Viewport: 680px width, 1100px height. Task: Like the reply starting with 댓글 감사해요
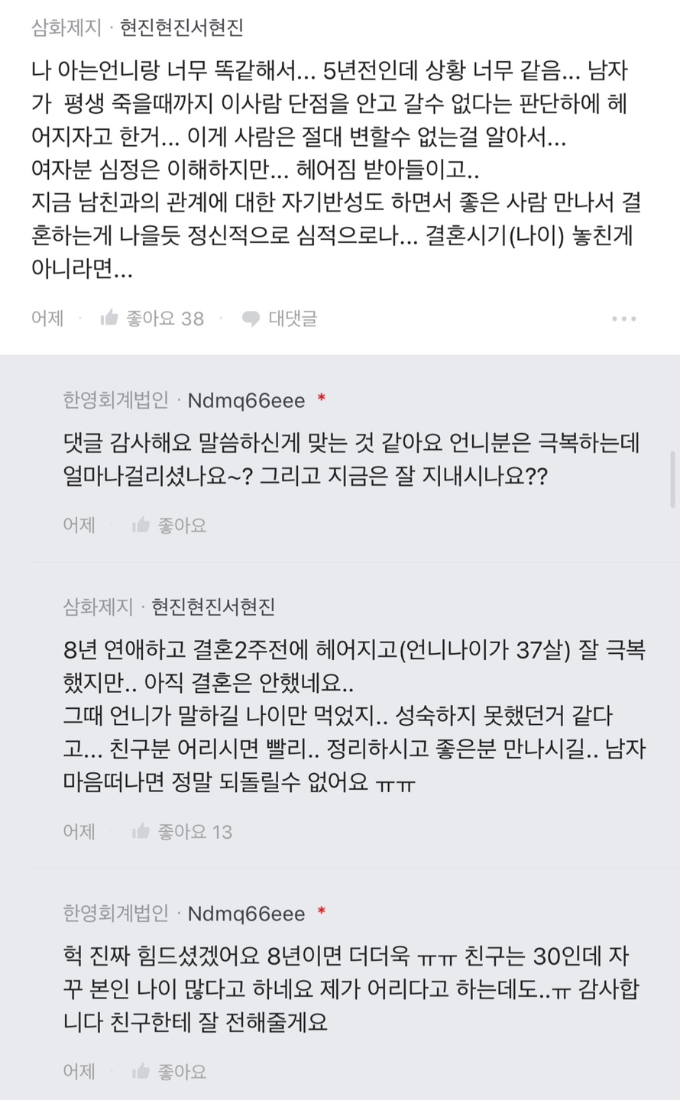tap(169, 525)
